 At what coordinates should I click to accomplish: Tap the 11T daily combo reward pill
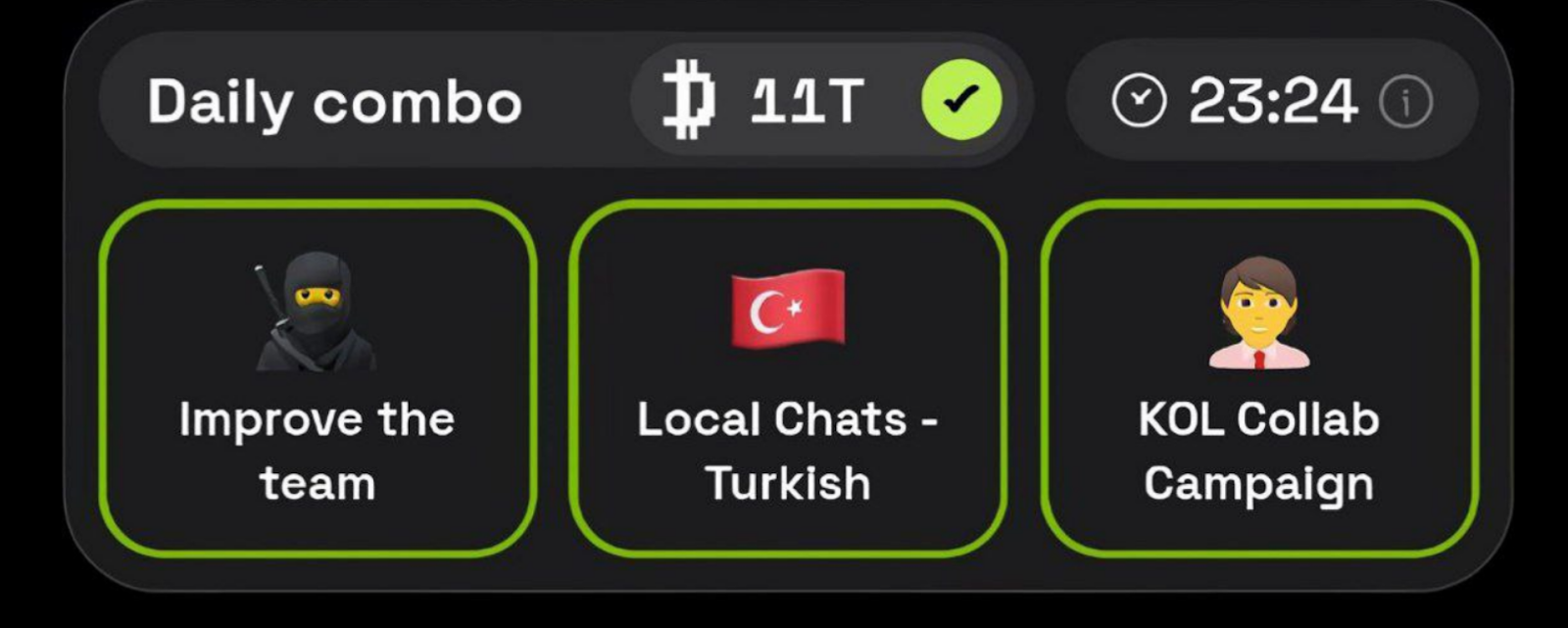click(x=823, y=101)
